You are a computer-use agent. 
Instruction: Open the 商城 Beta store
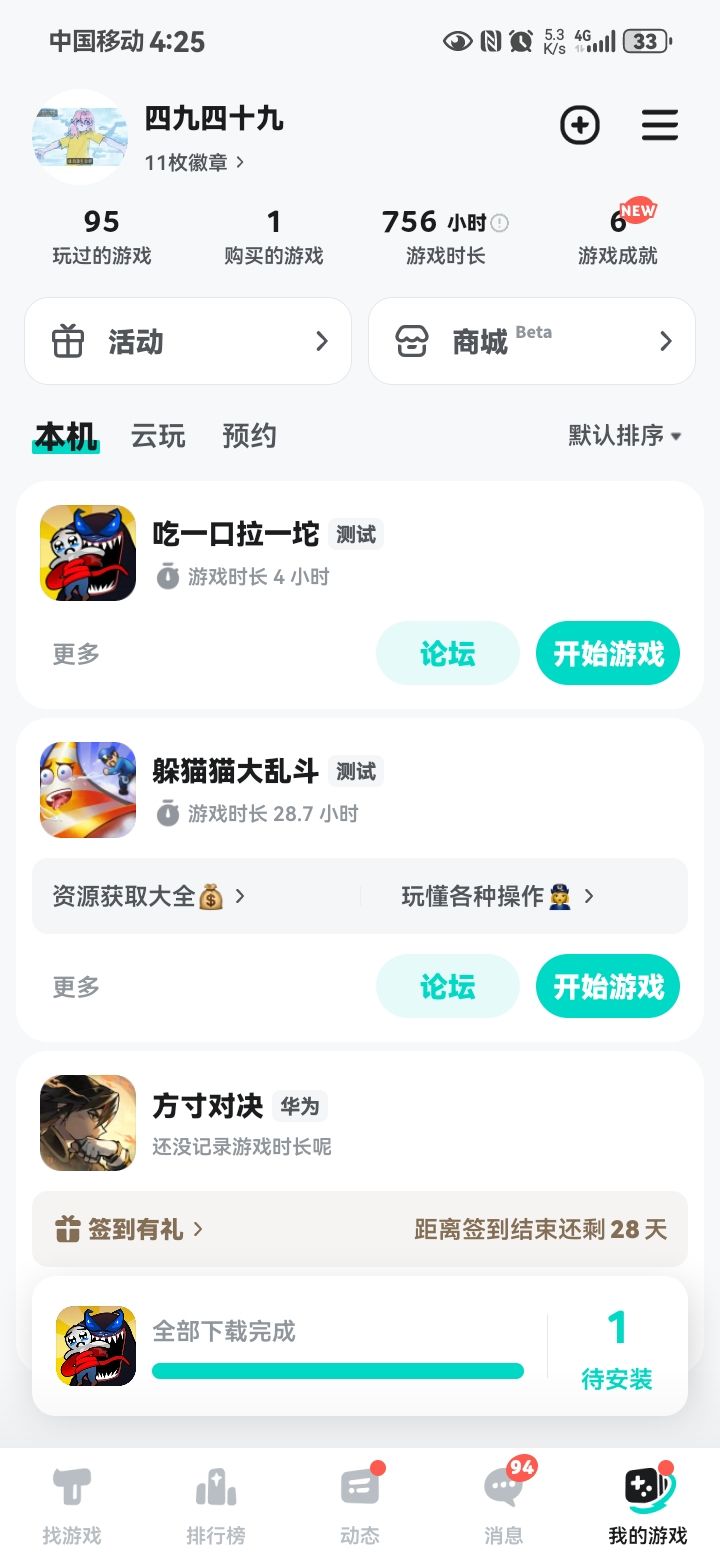(x=531, y=341)
